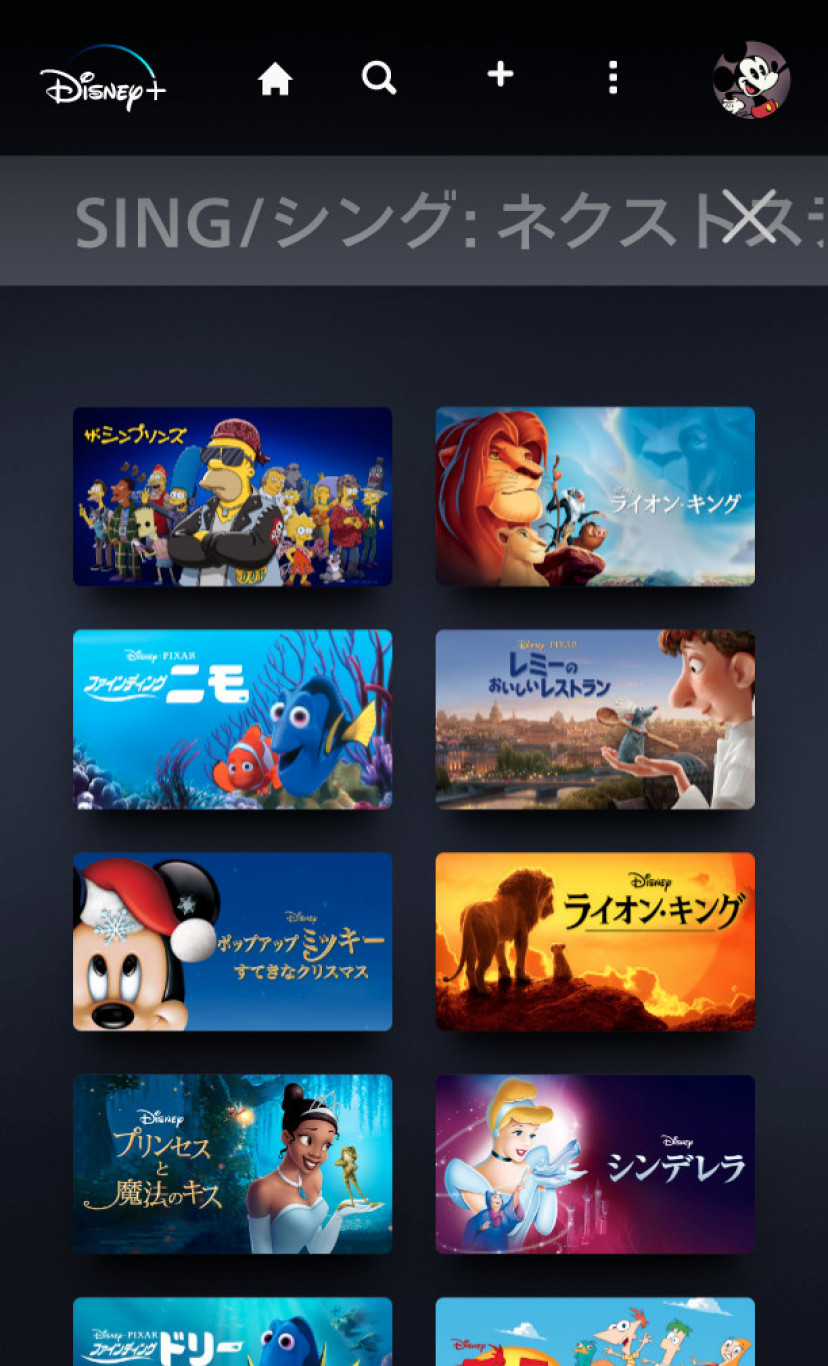Screen dimensions: 828x1366
Task: Open the Phineas and Ferb tile
Action: click(595, 1333)
